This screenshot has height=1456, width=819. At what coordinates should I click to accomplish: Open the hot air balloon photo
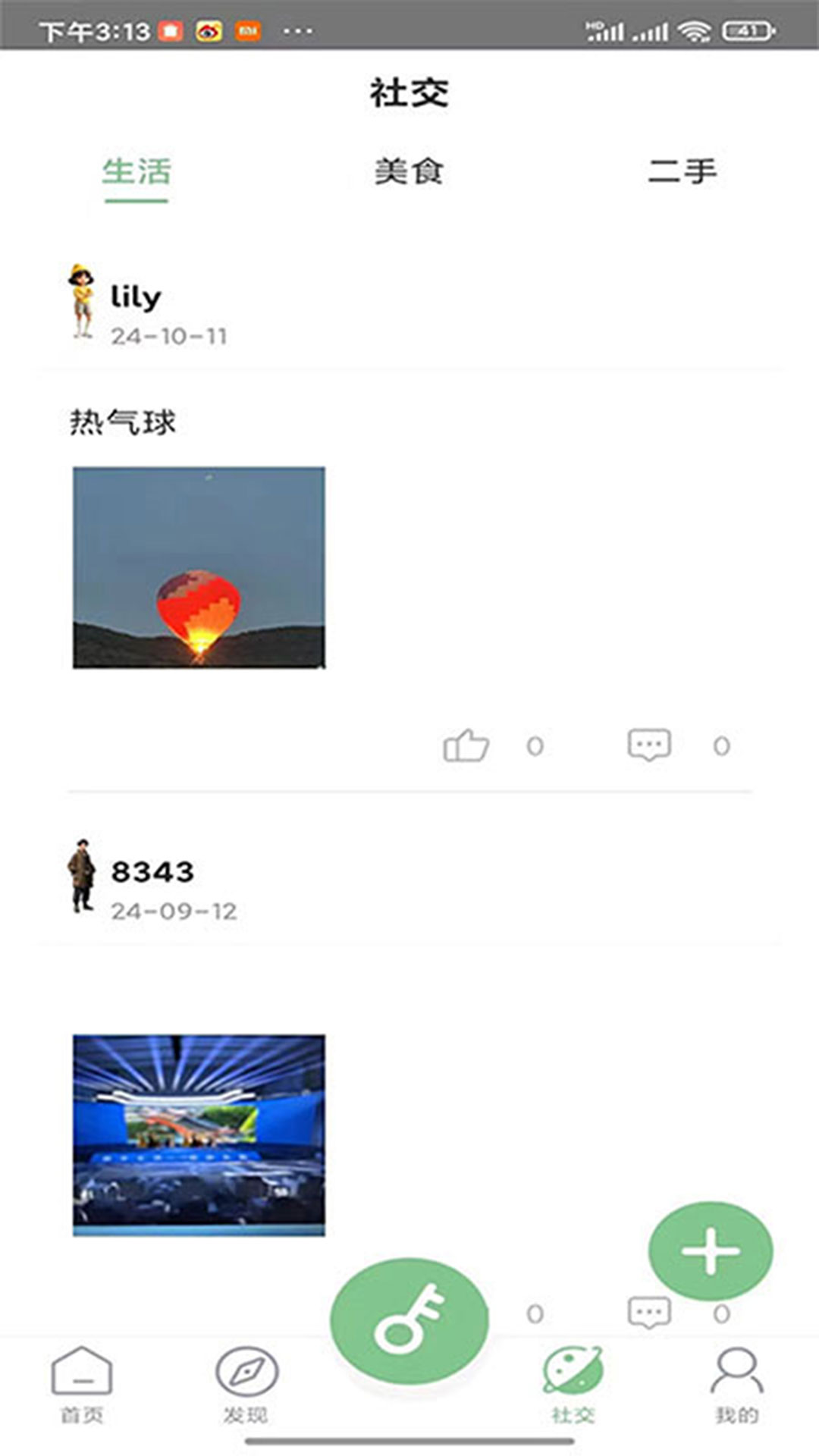pos(197,567)
